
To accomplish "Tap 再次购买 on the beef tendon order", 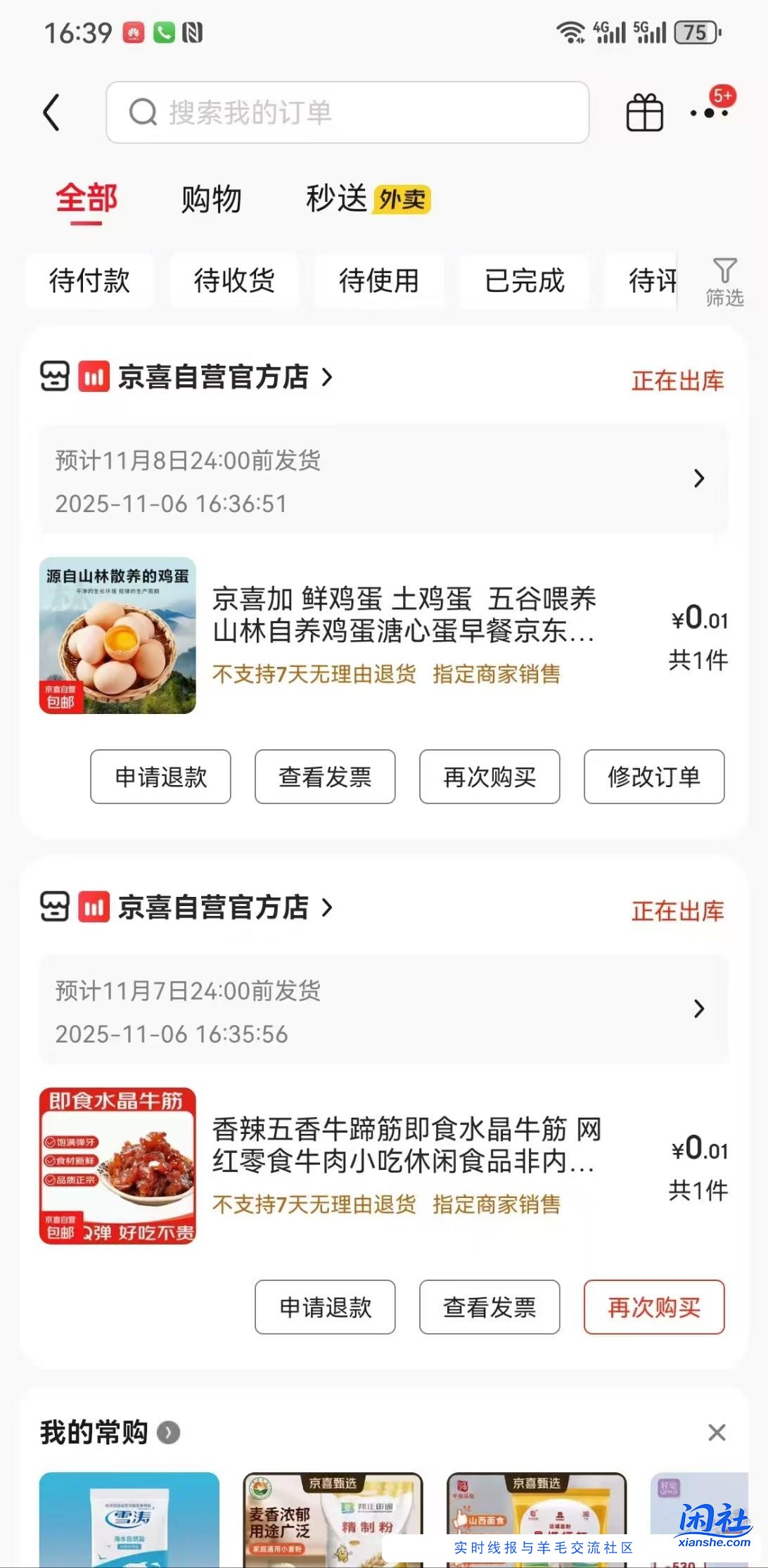I will 653,1307.
